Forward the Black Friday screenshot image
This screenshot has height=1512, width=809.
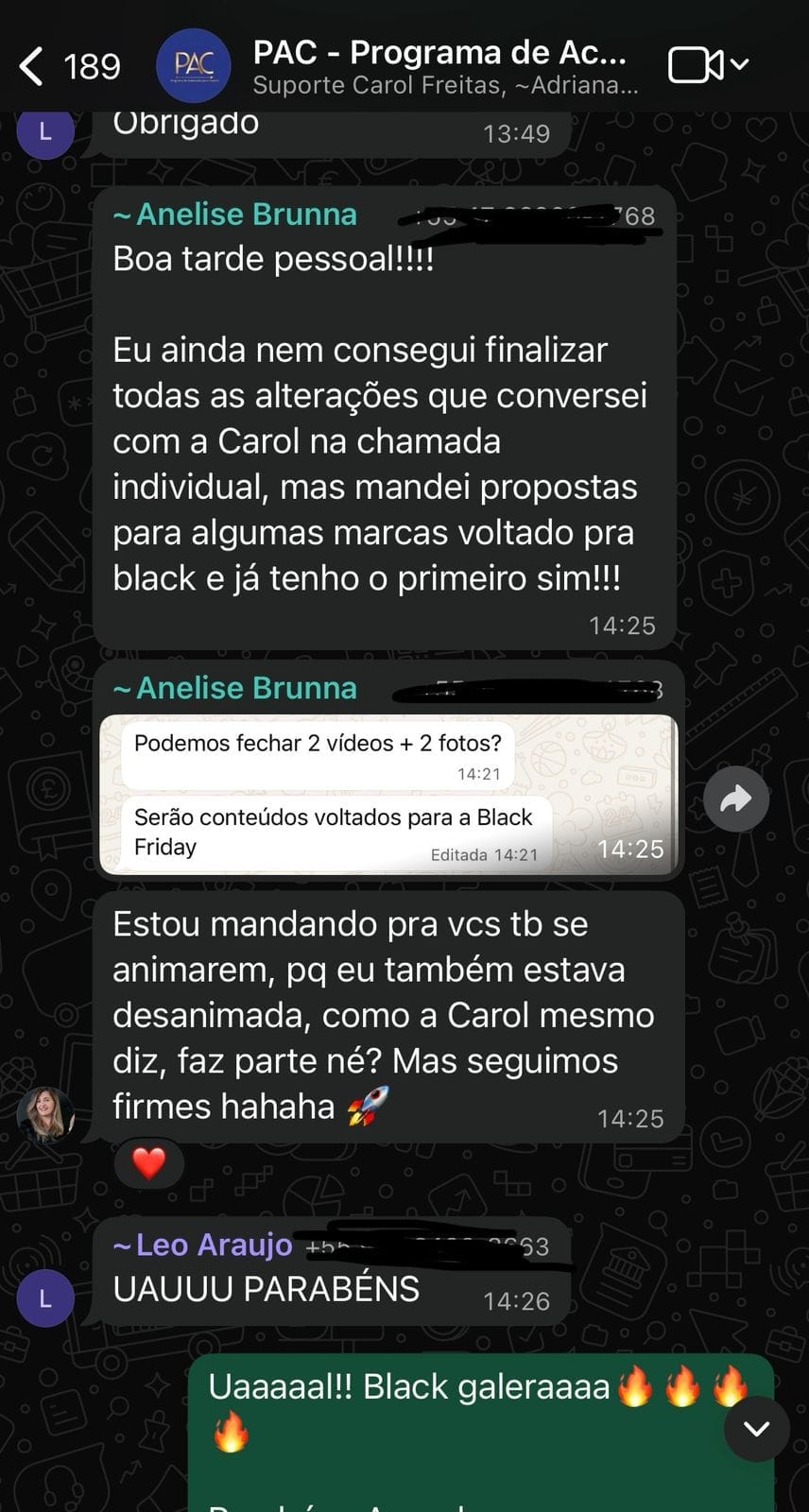point(735,799)
